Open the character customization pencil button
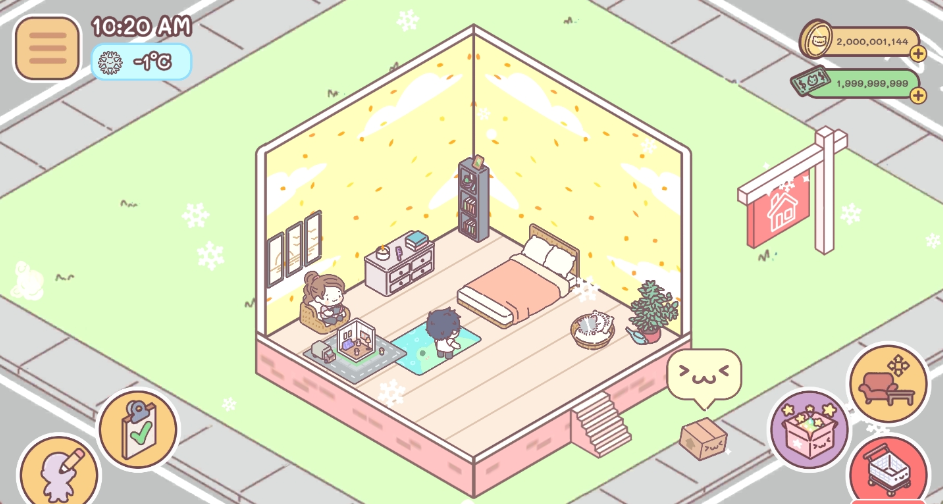This screenshot has width=943, height=504. (58, 472)
